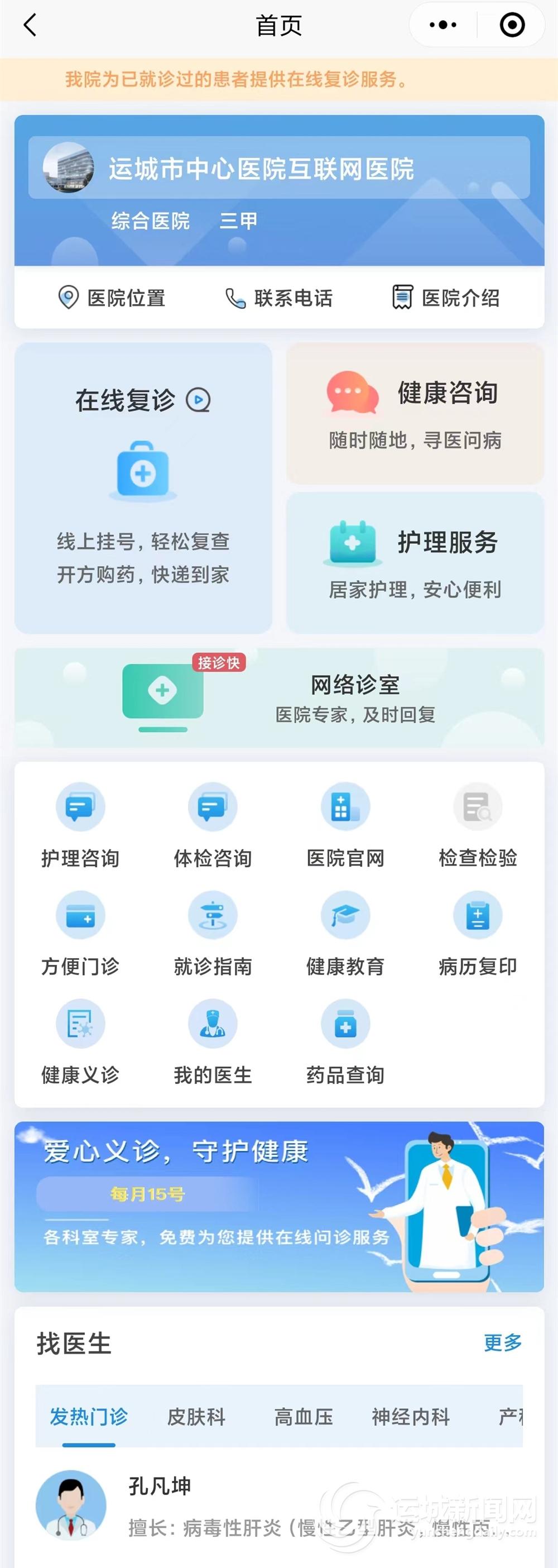558x1568 pixels.
Task: Open the 爱心义诊 free clinic banner
Action: [x=278, y=1207]
